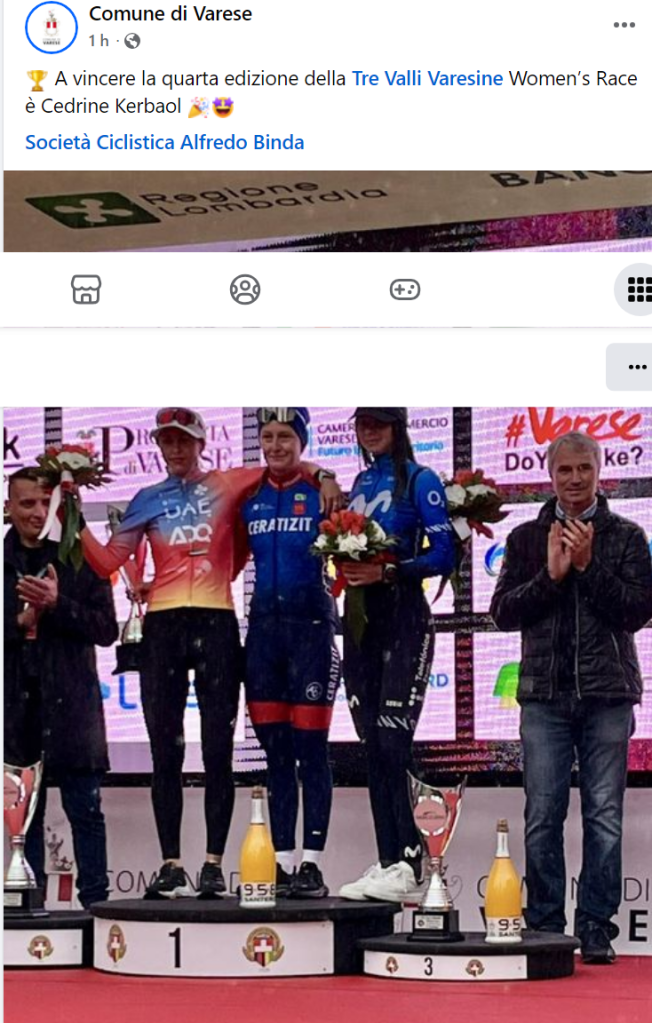
Task: Switch to the Gaming tab
Action: tap(404, 290)
